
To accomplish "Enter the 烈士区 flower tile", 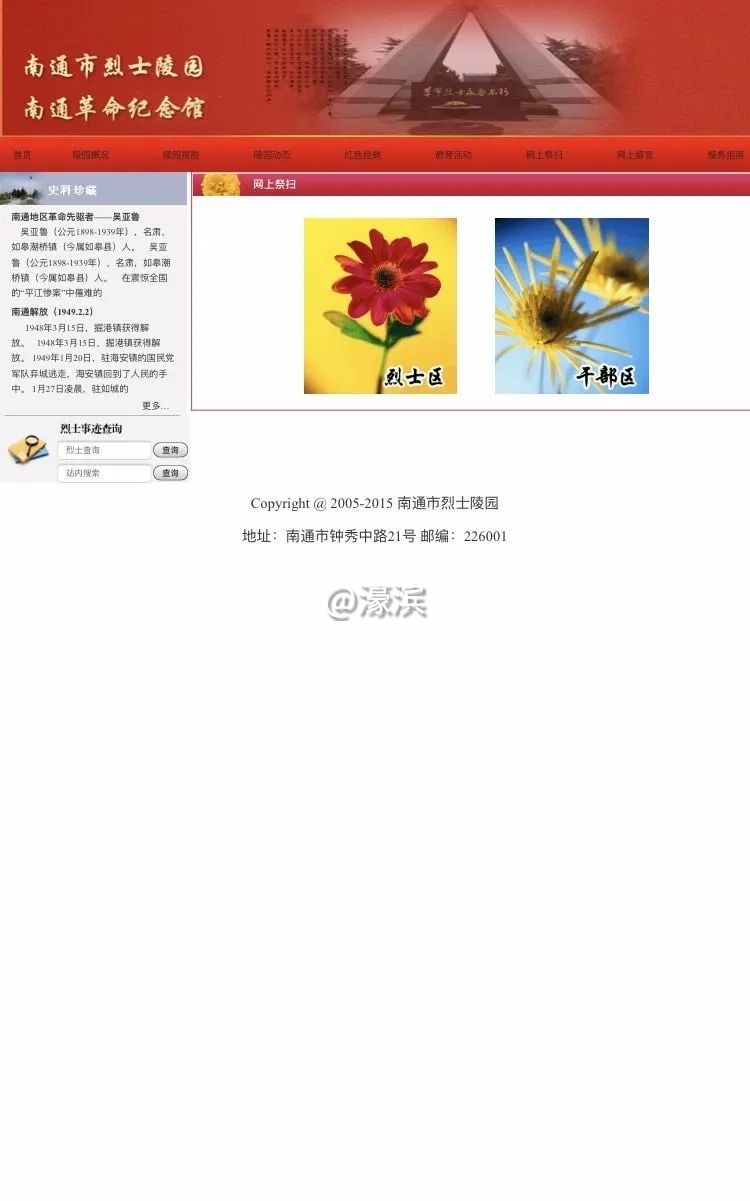I will point(380,306).
